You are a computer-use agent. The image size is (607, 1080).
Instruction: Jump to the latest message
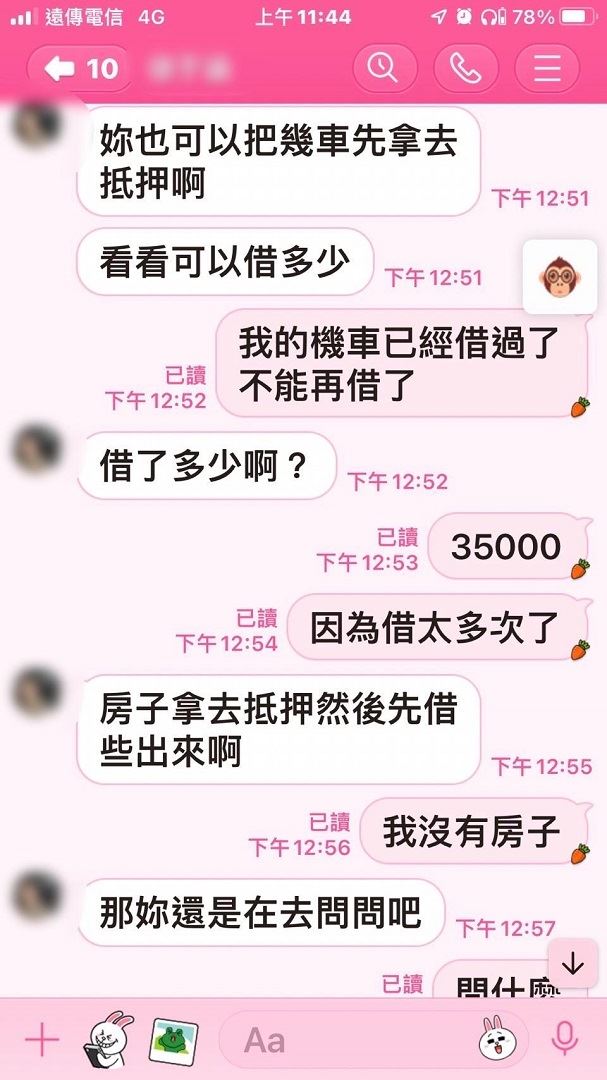pos(572,963)
